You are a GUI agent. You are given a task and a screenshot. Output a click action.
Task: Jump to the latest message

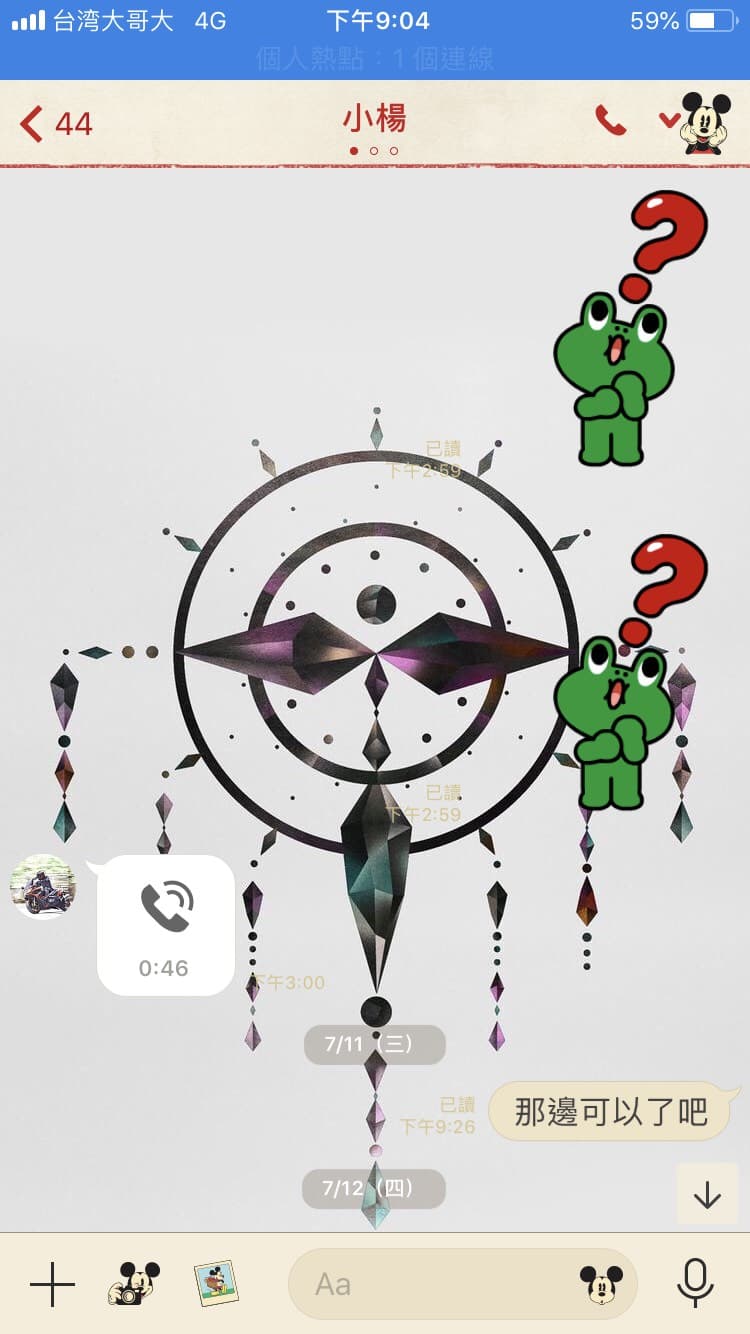(707, 1194)
